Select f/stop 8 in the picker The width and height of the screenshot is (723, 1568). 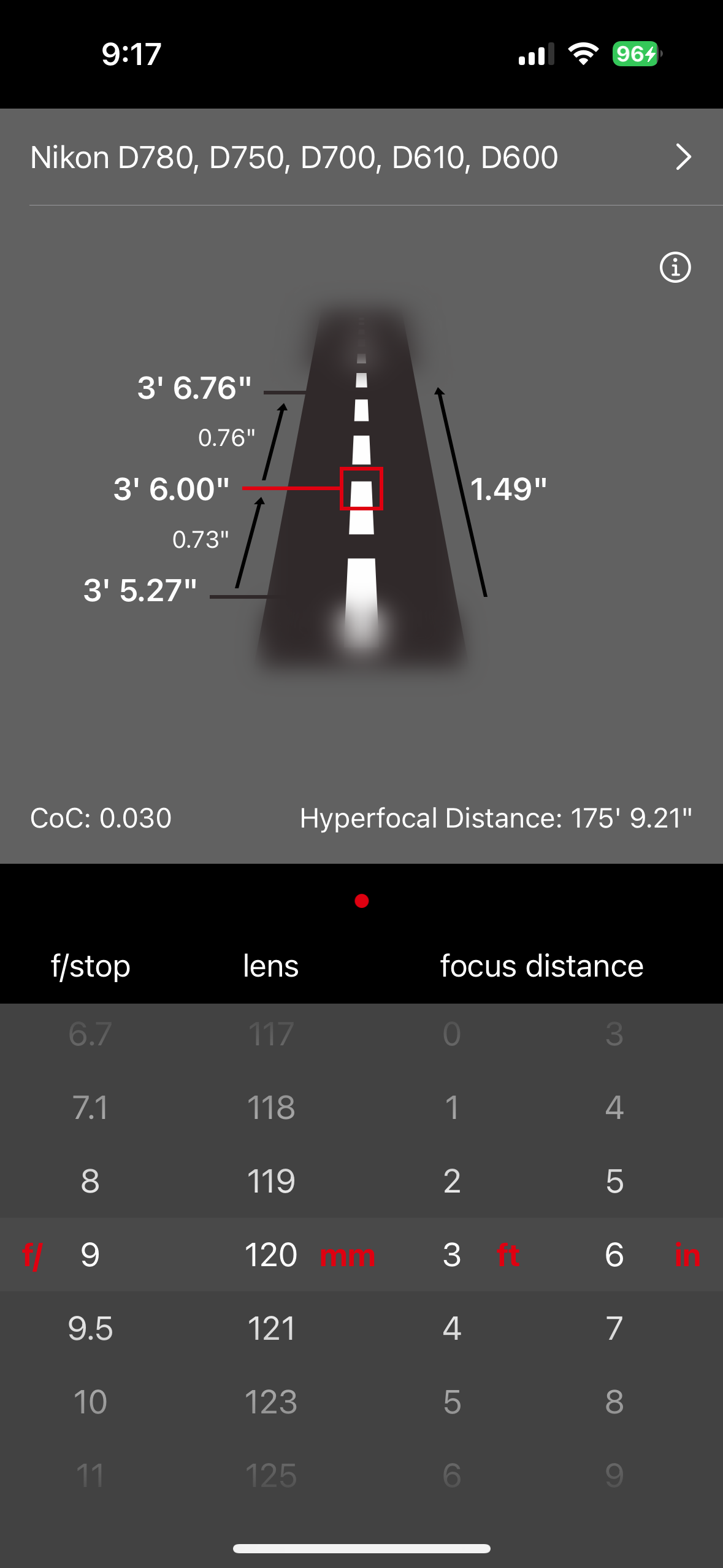[90, 1181]
